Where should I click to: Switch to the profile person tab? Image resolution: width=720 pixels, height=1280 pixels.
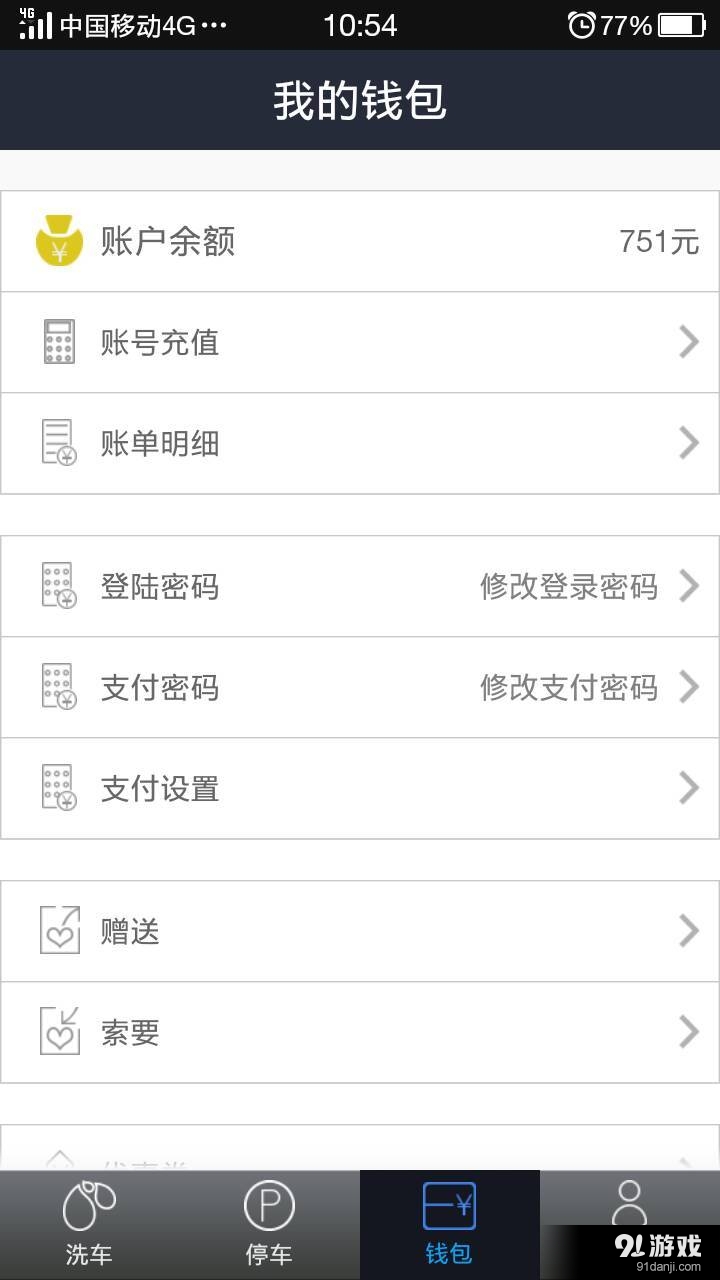tap(630, 1202)
